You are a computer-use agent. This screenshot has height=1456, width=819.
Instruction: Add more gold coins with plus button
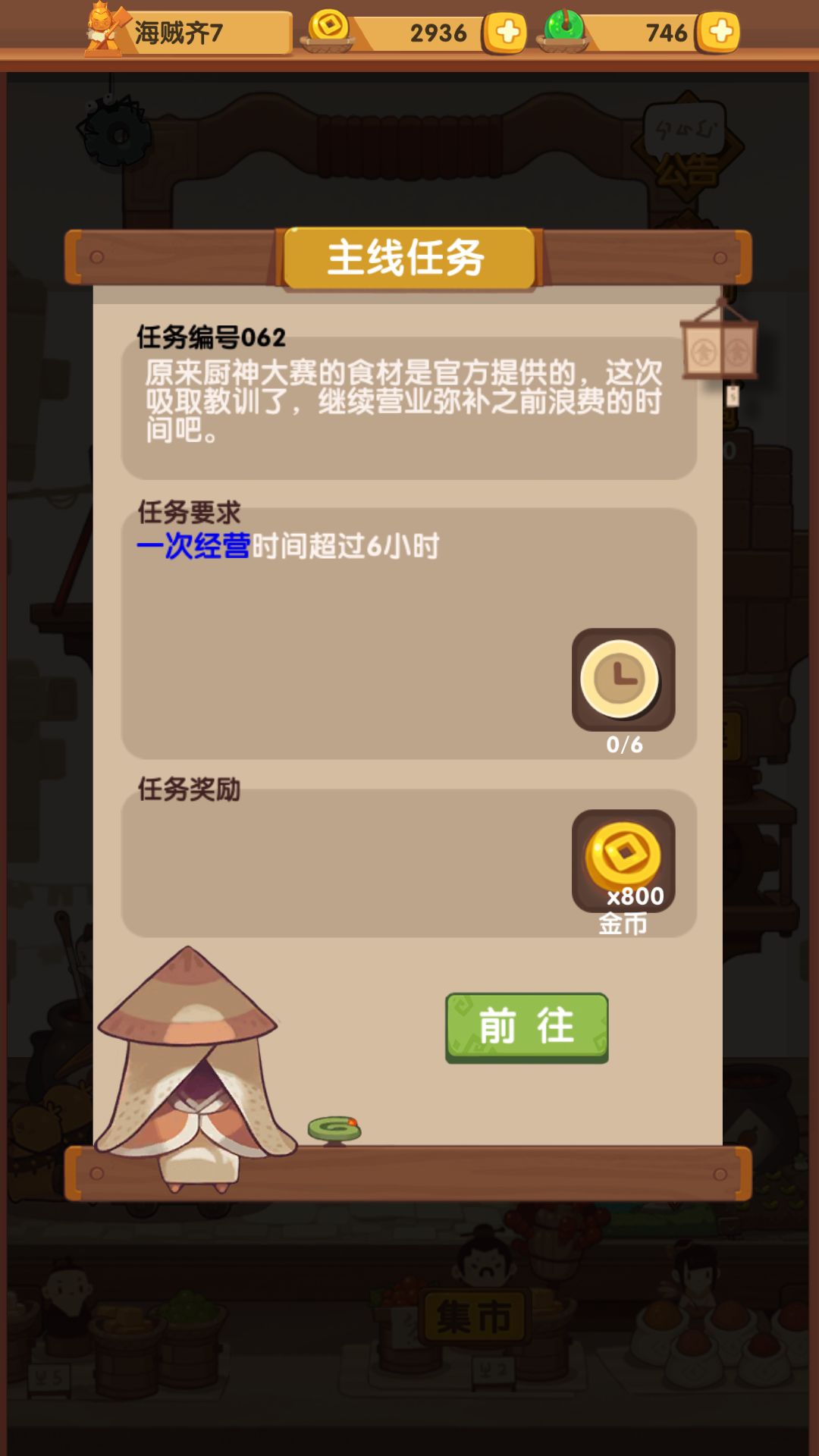click(x=506, y=33)
